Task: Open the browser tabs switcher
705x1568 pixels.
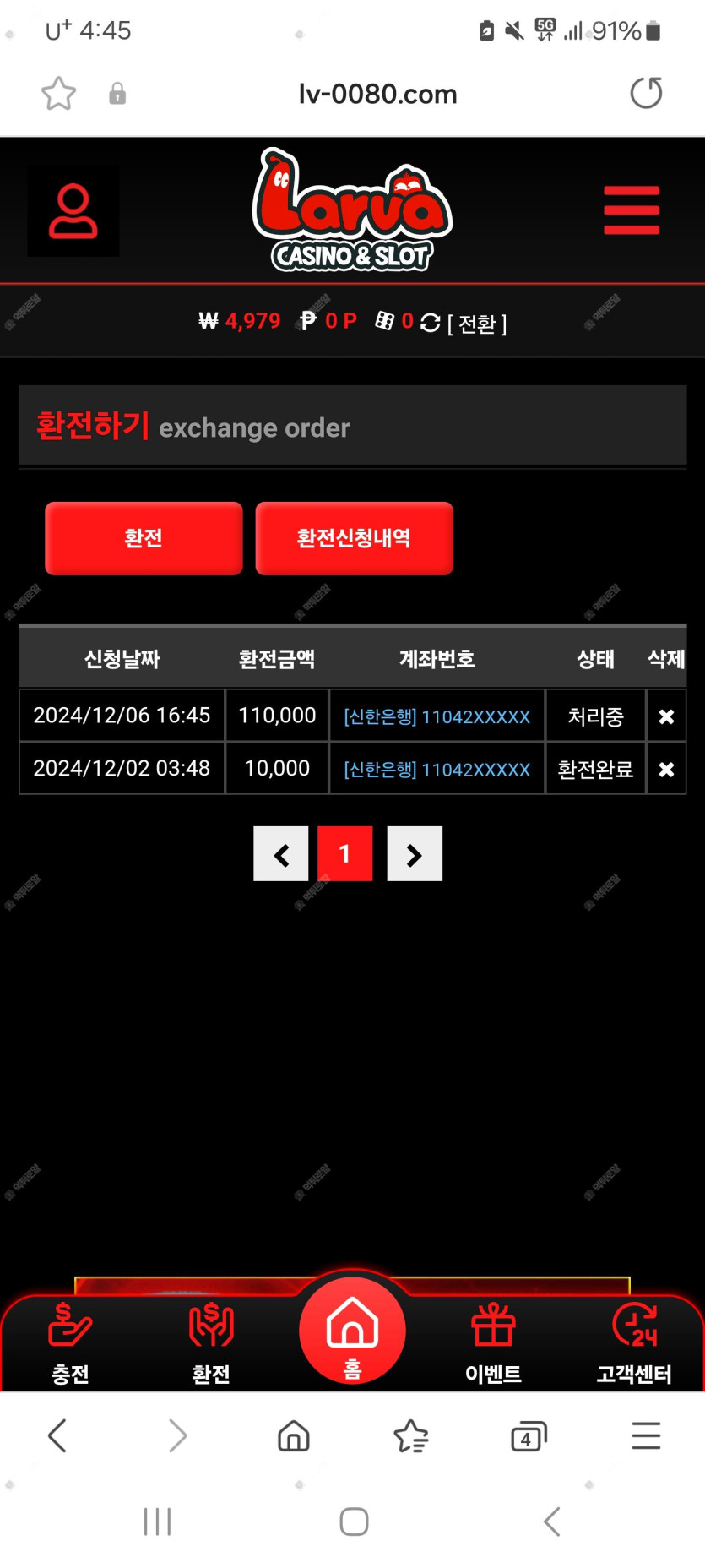Action: pos(529,1436)
